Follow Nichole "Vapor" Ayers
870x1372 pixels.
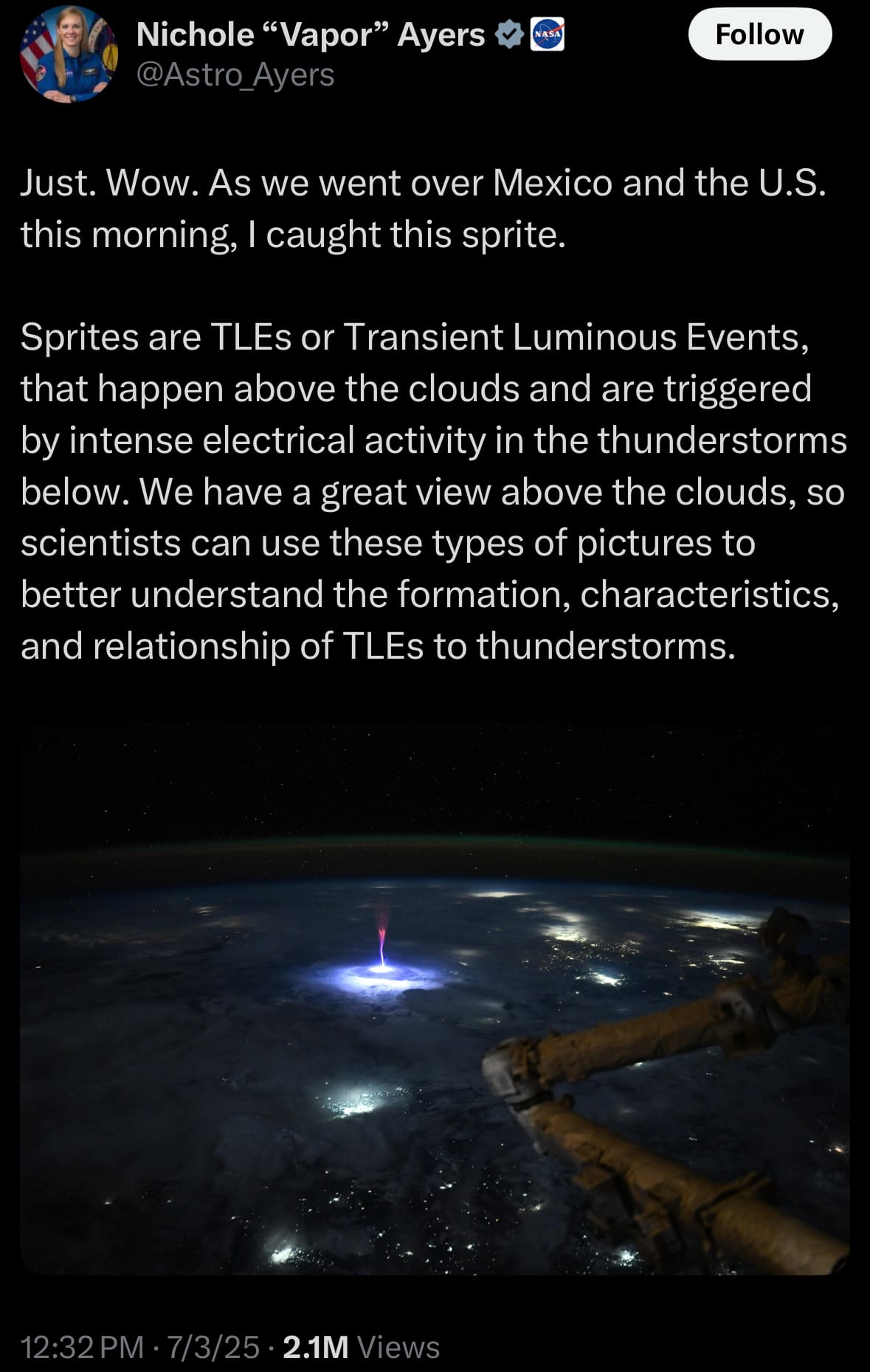[x=759, y=35]
